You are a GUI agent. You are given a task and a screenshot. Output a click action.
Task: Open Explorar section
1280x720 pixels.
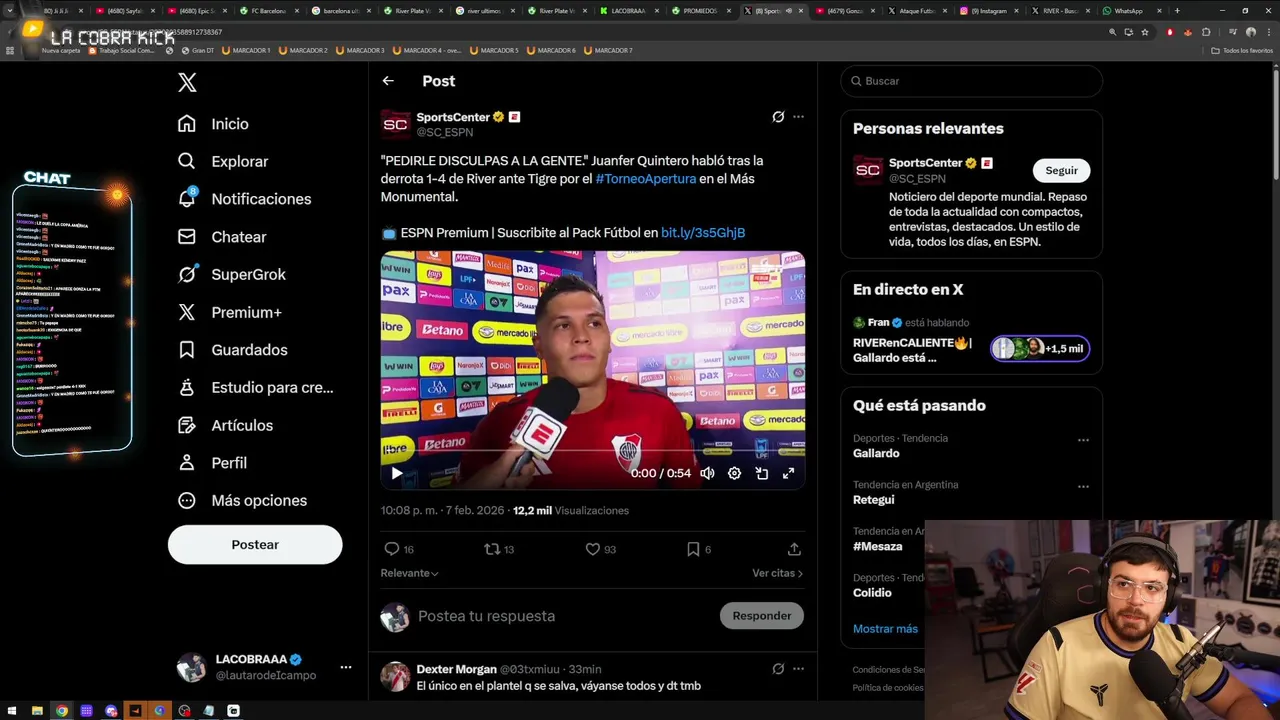click(x=239, y=161)
